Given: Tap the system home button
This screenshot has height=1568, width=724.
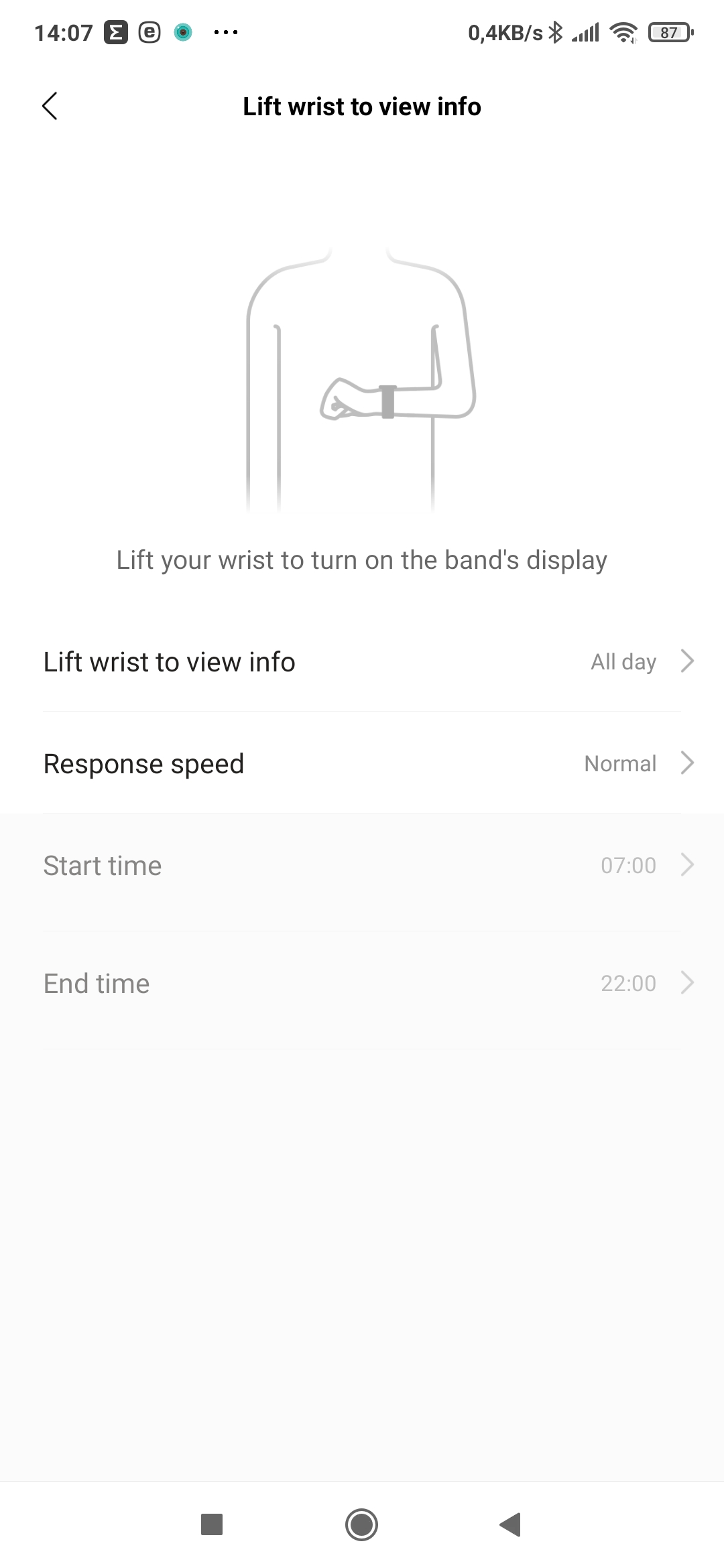Looking at the screenshot, I should click(361, 1524).
